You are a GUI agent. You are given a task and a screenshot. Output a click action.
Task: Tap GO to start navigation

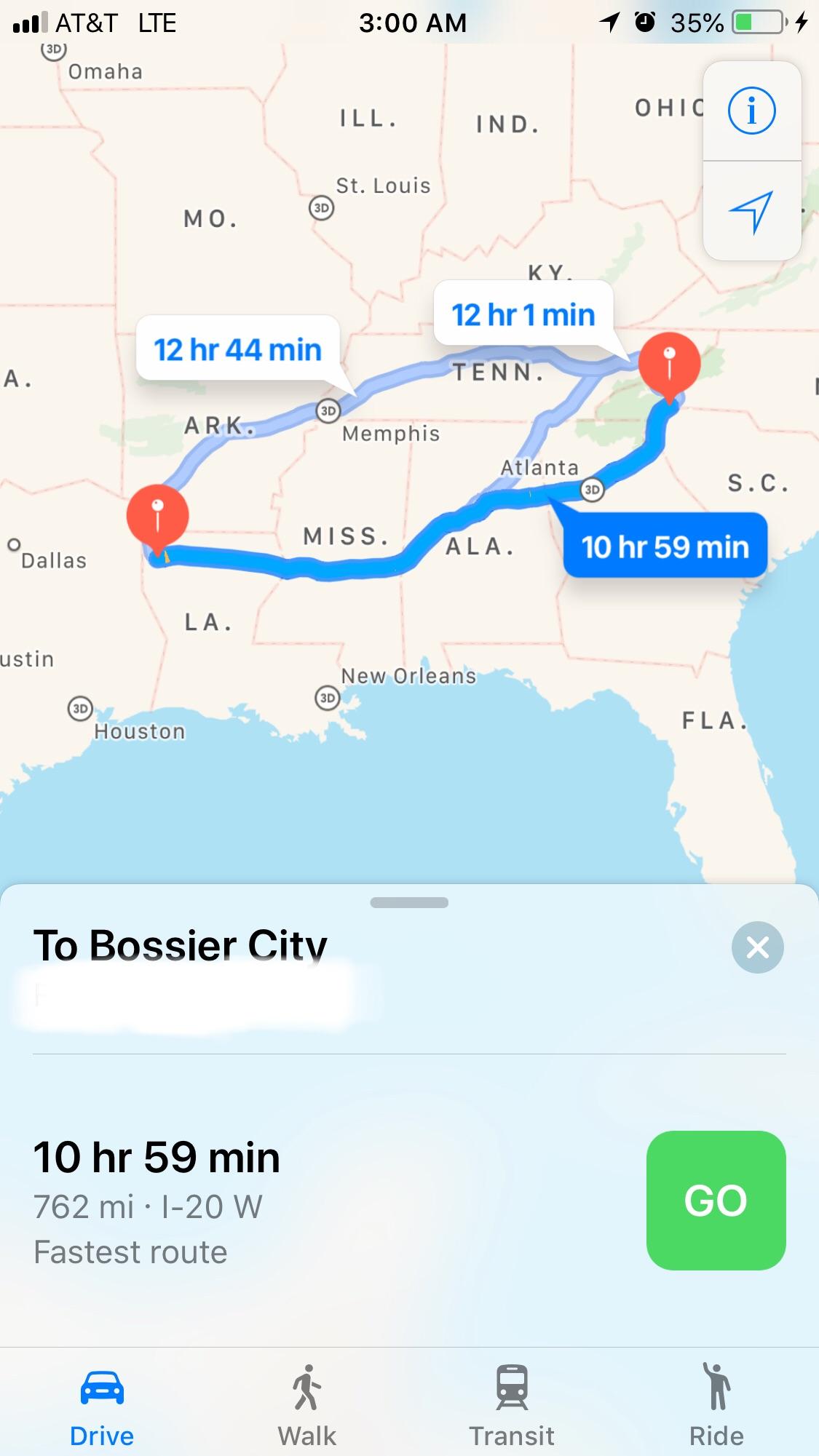(716, 1201)
